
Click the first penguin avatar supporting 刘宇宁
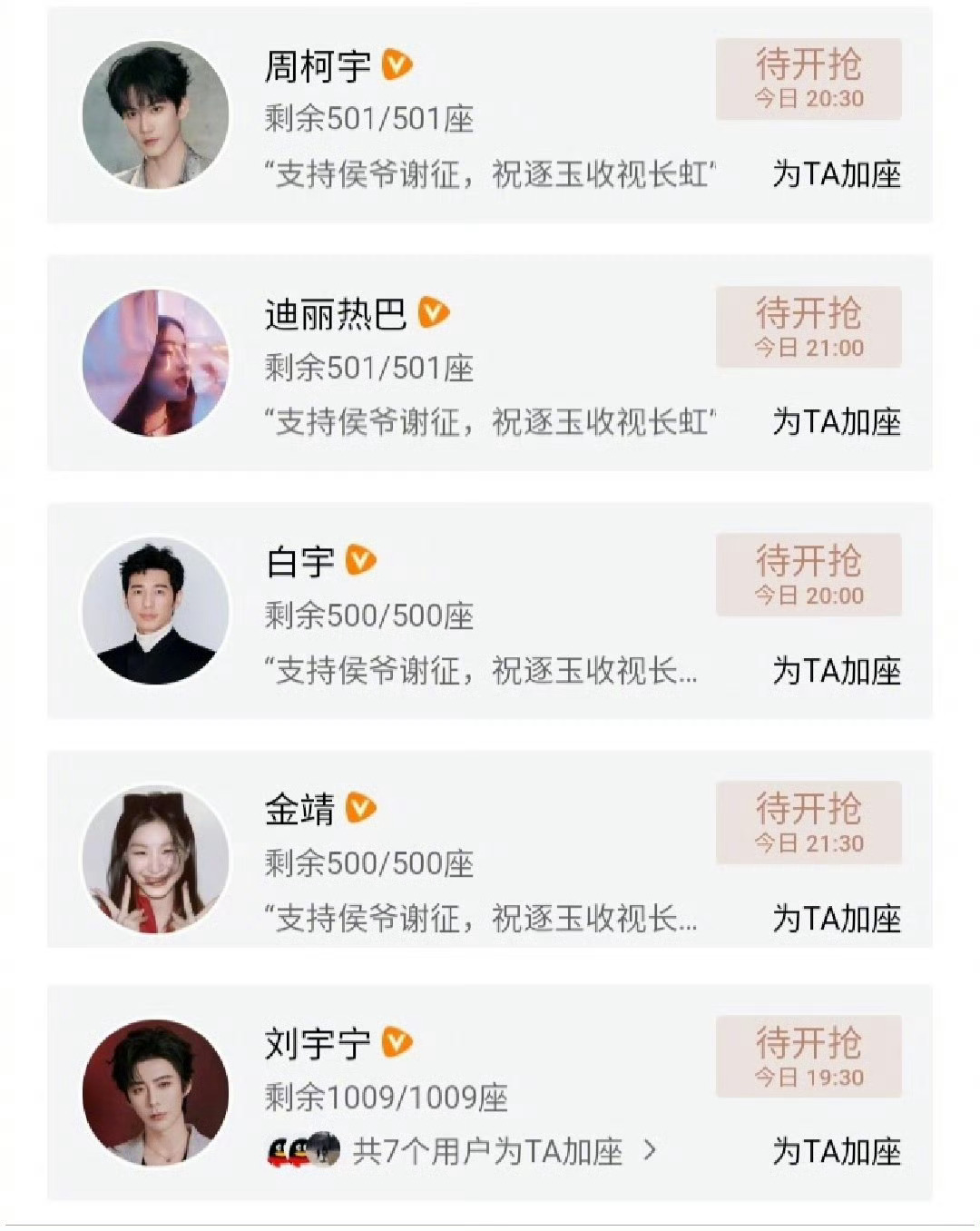[278, 1150]
